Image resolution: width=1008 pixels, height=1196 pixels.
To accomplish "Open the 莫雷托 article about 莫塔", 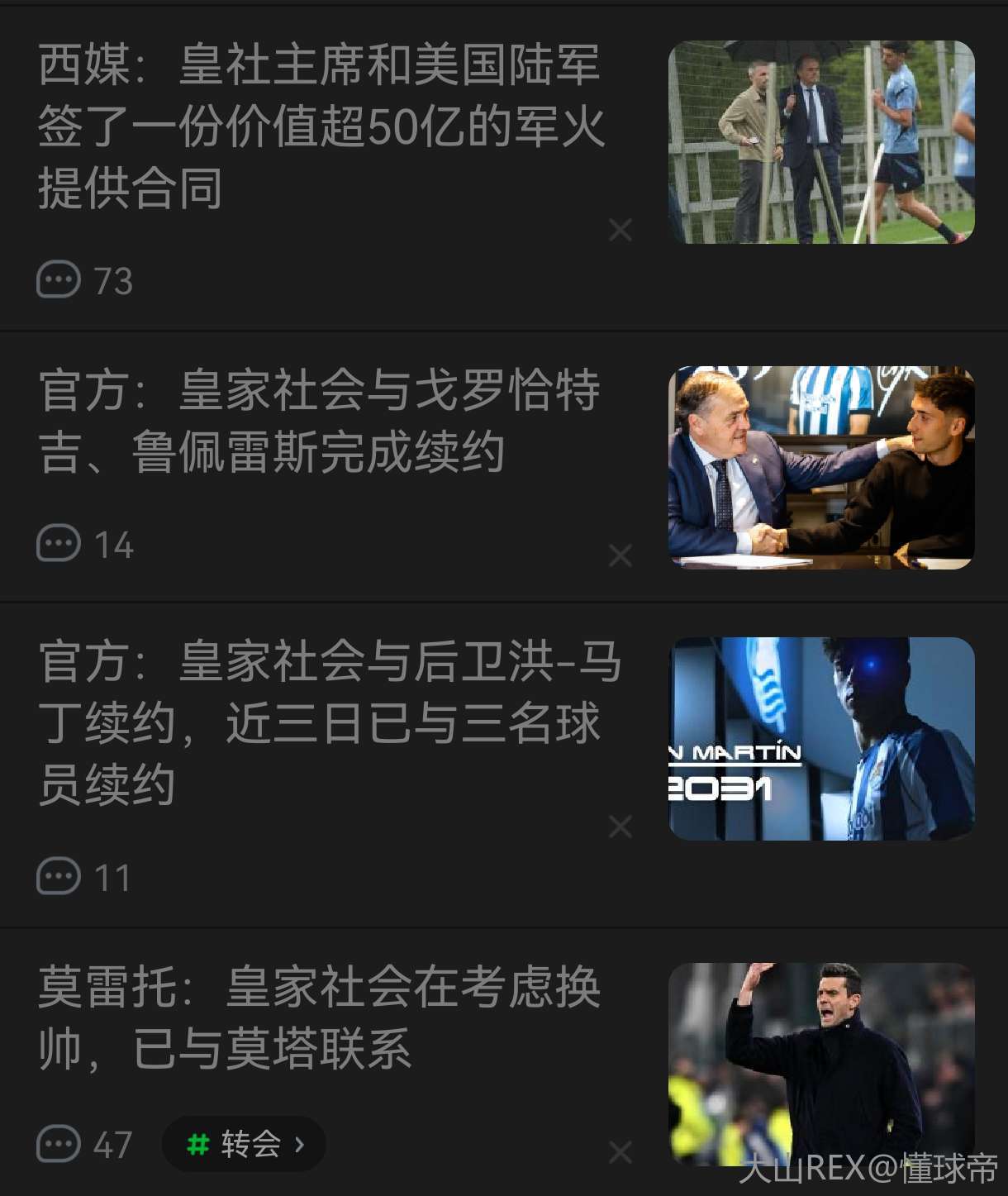I will point(322,1018).
